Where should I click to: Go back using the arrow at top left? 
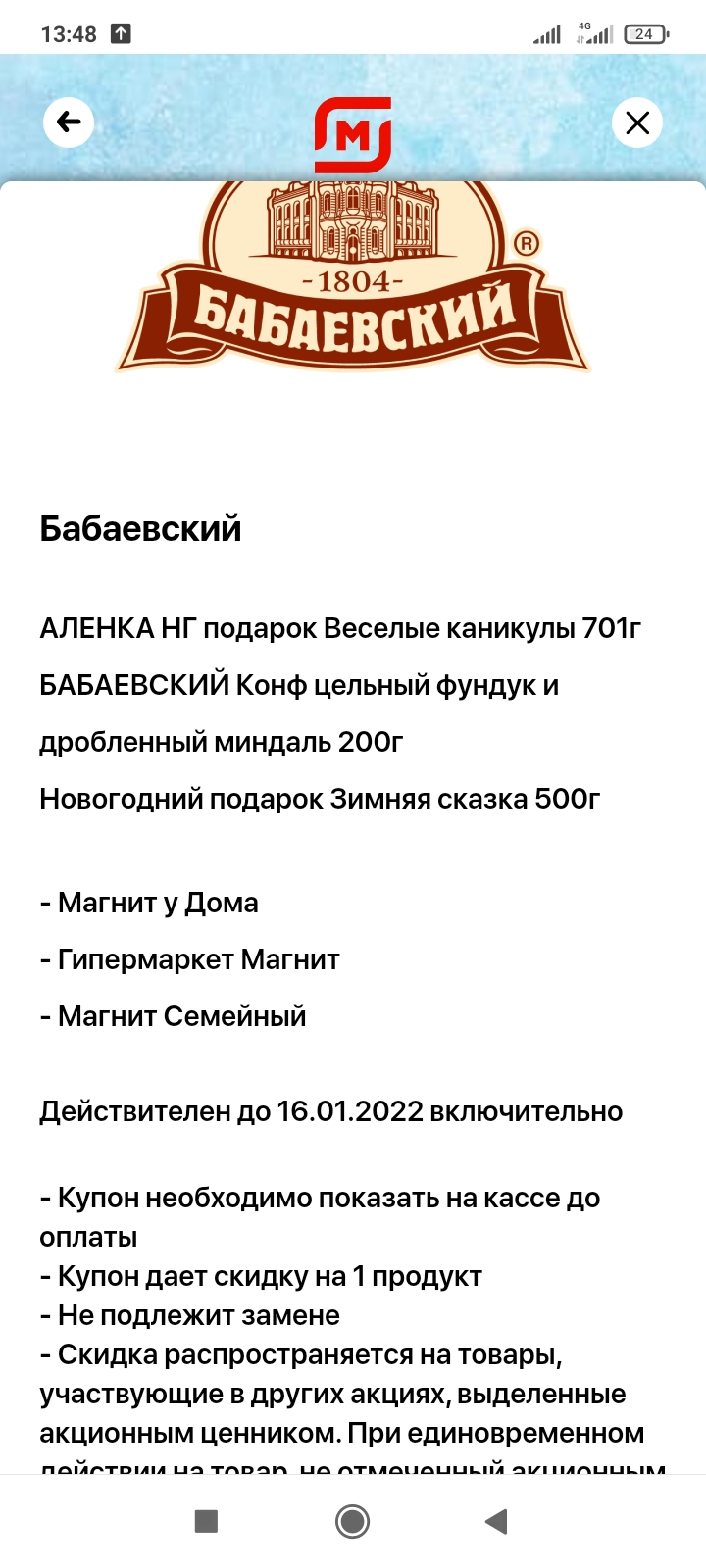69,122
